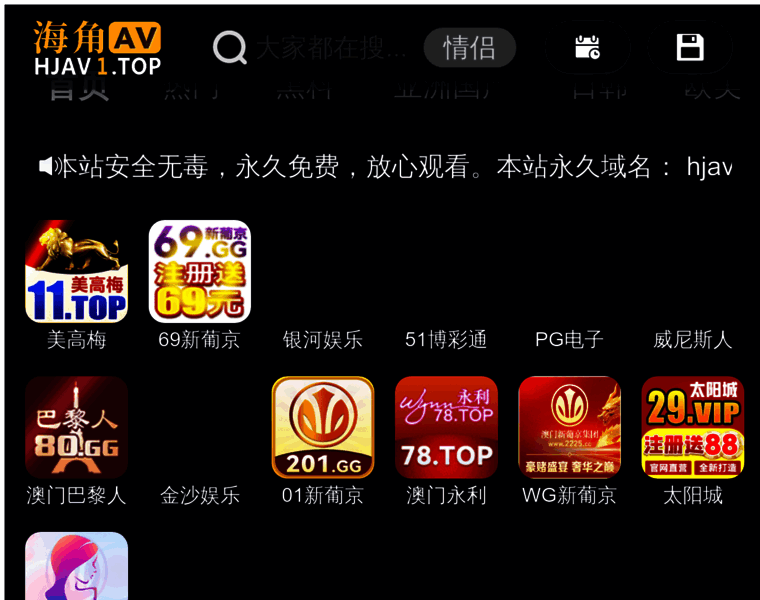
Task: Select the PG电子 link
Action: click(x=569, y=340)
